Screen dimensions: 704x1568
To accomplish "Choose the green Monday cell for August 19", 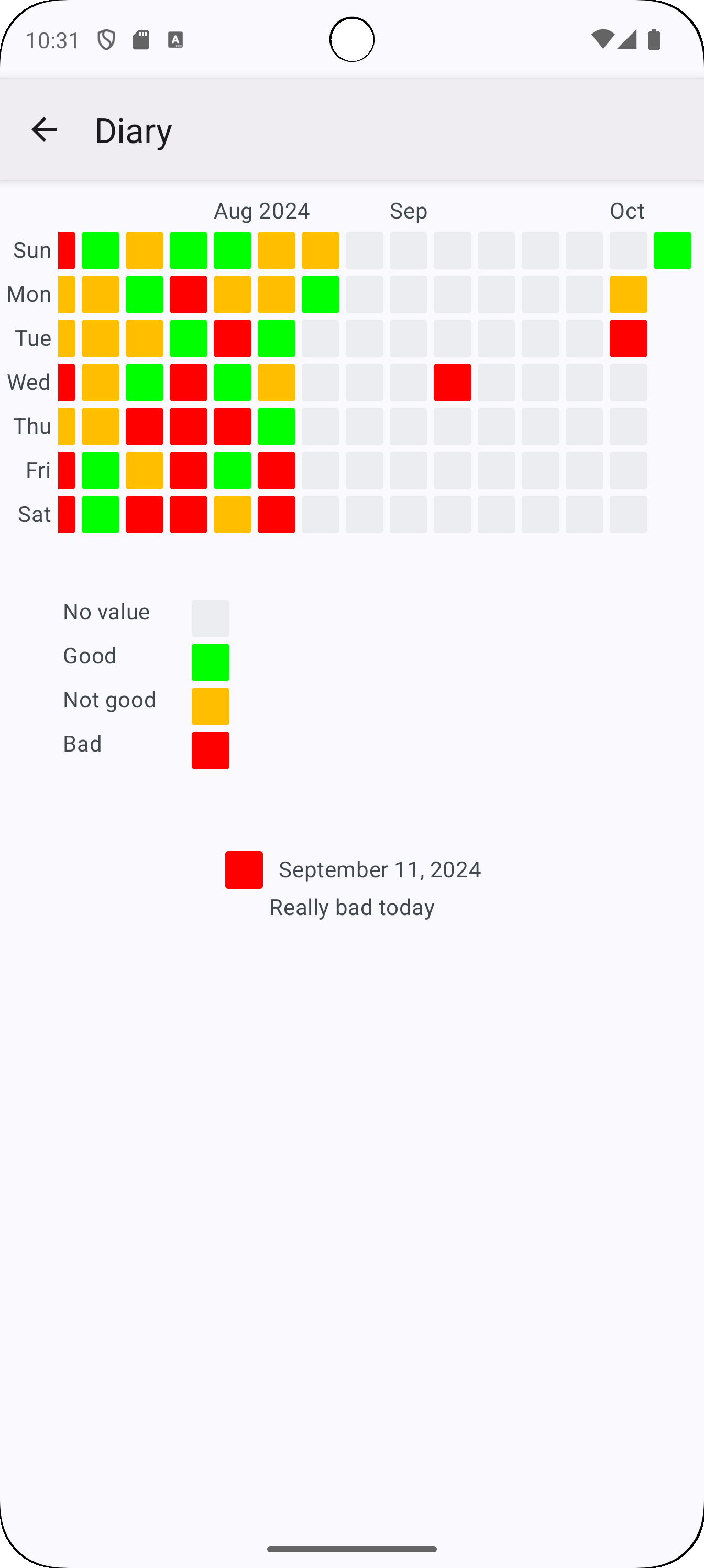I will [x=321, y=294].
